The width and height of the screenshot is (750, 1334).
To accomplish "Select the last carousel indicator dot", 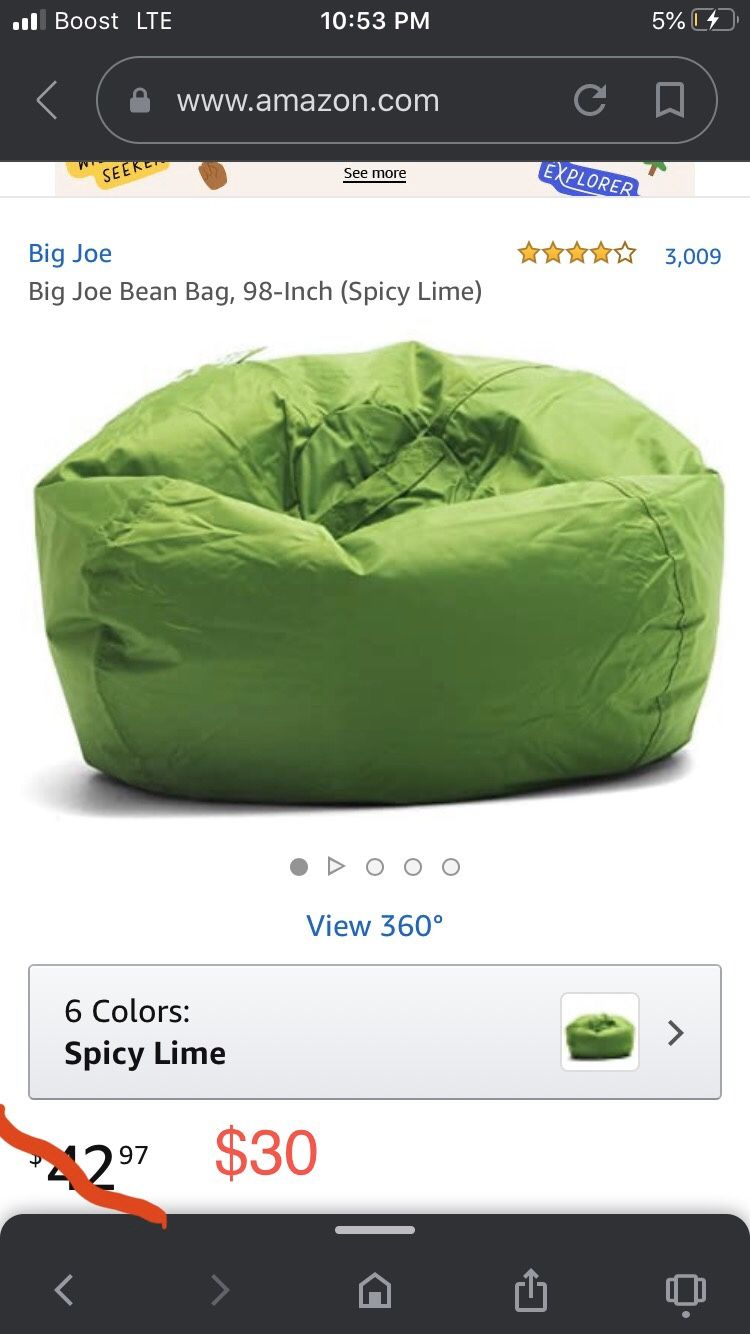I will click(x=451, y=866).
